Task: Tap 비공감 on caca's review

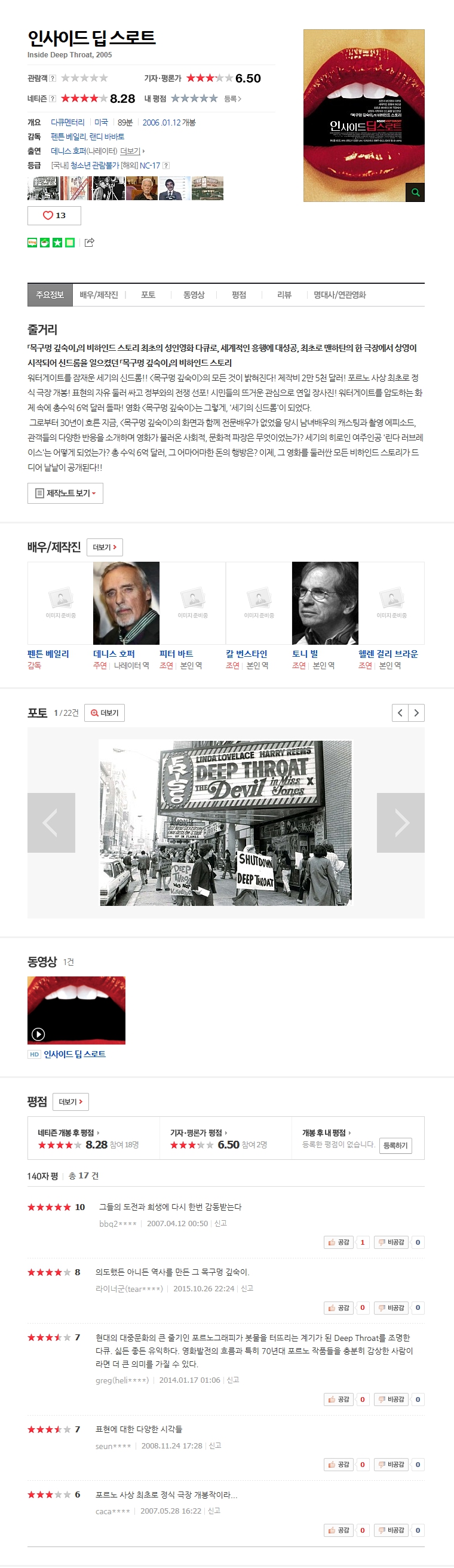Action: pyautogui.click(x=390, y=1530)
